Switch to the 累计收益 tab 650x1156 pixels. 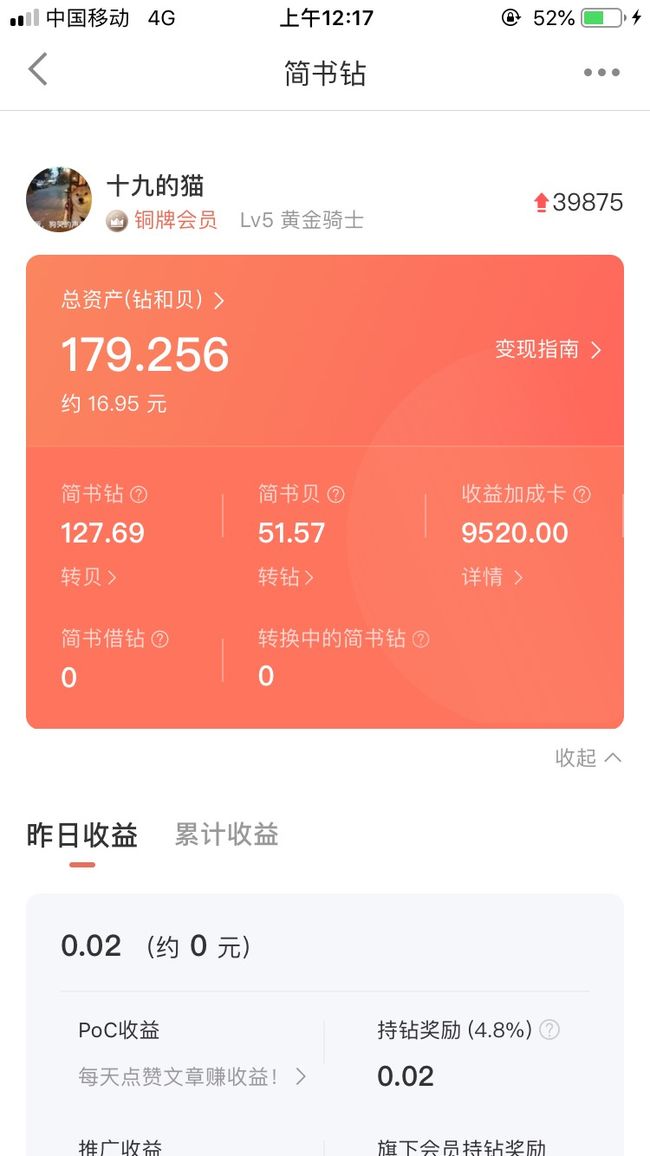coord(226,835)
